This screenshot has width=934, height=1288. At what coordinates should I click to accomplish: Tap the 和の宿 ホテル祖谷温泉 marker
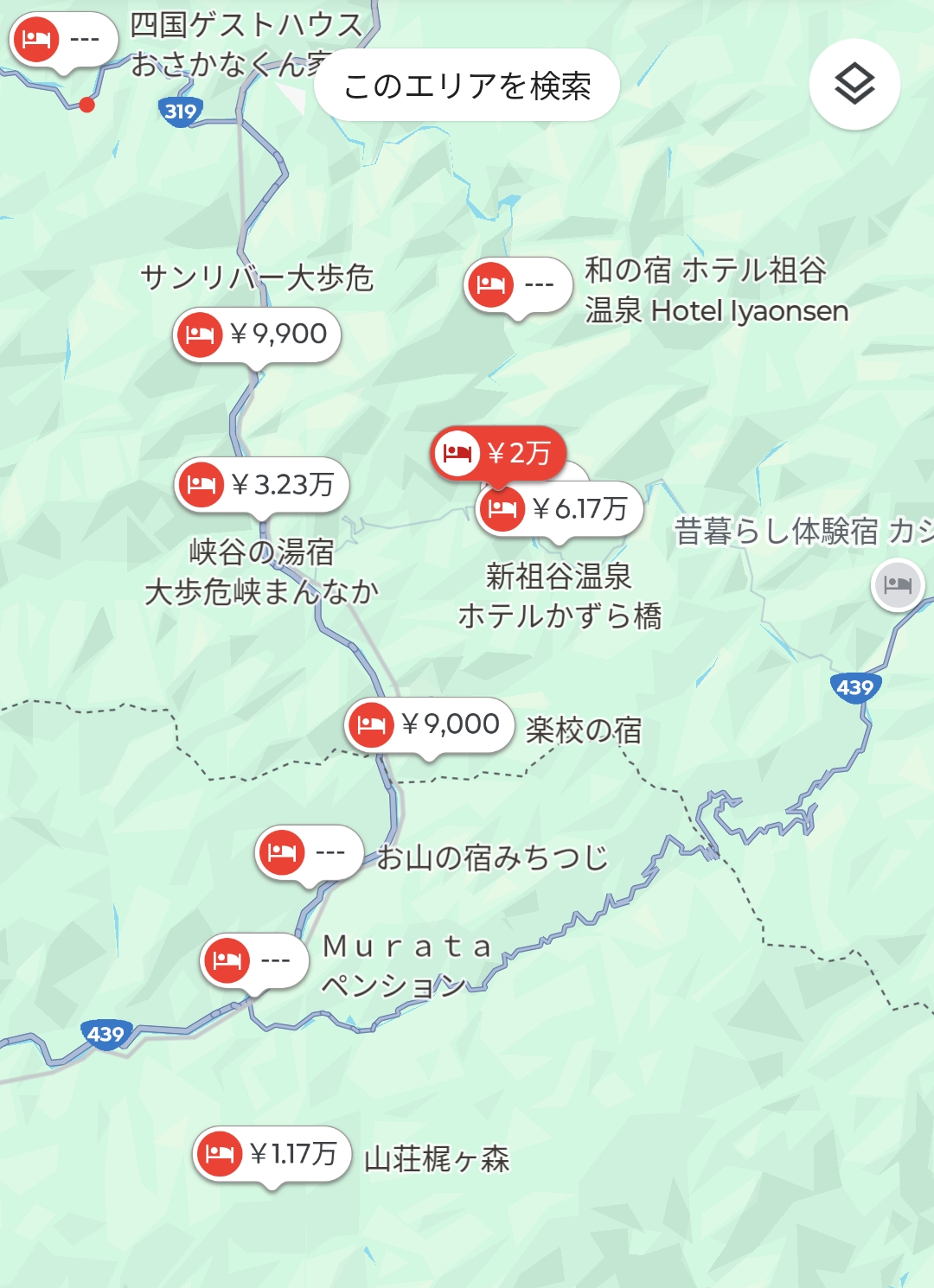[x=518, y=284]
